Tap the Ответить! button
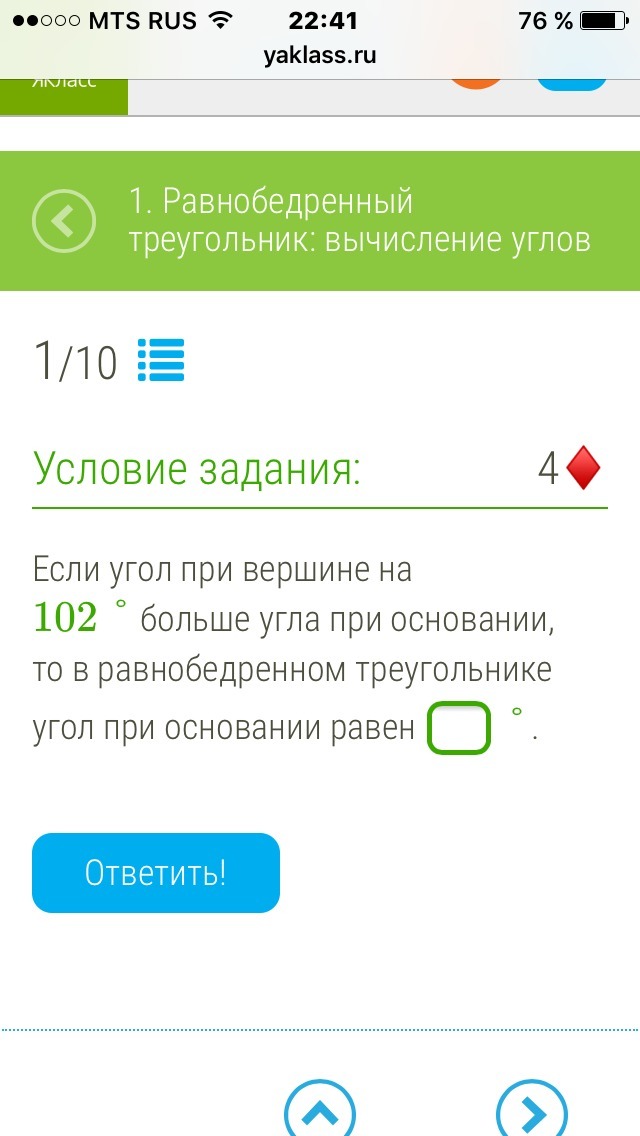Screen dimensions: 640x1136 156,873
